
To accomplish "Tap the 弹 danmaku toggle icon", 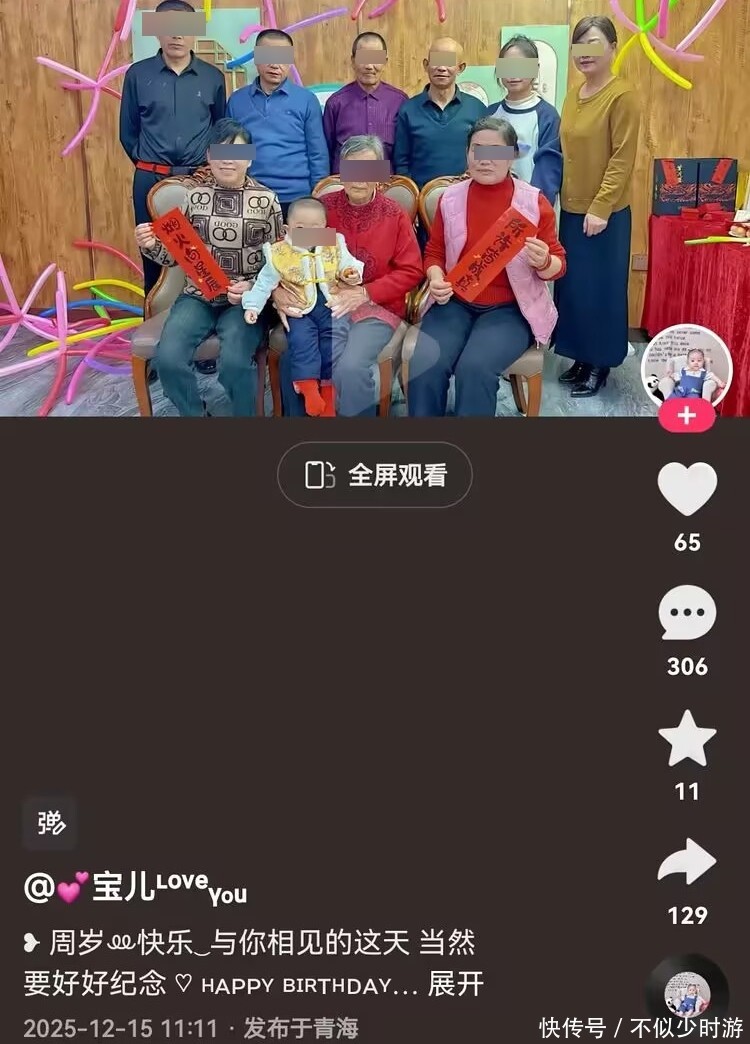I will (x=49, y=823).
